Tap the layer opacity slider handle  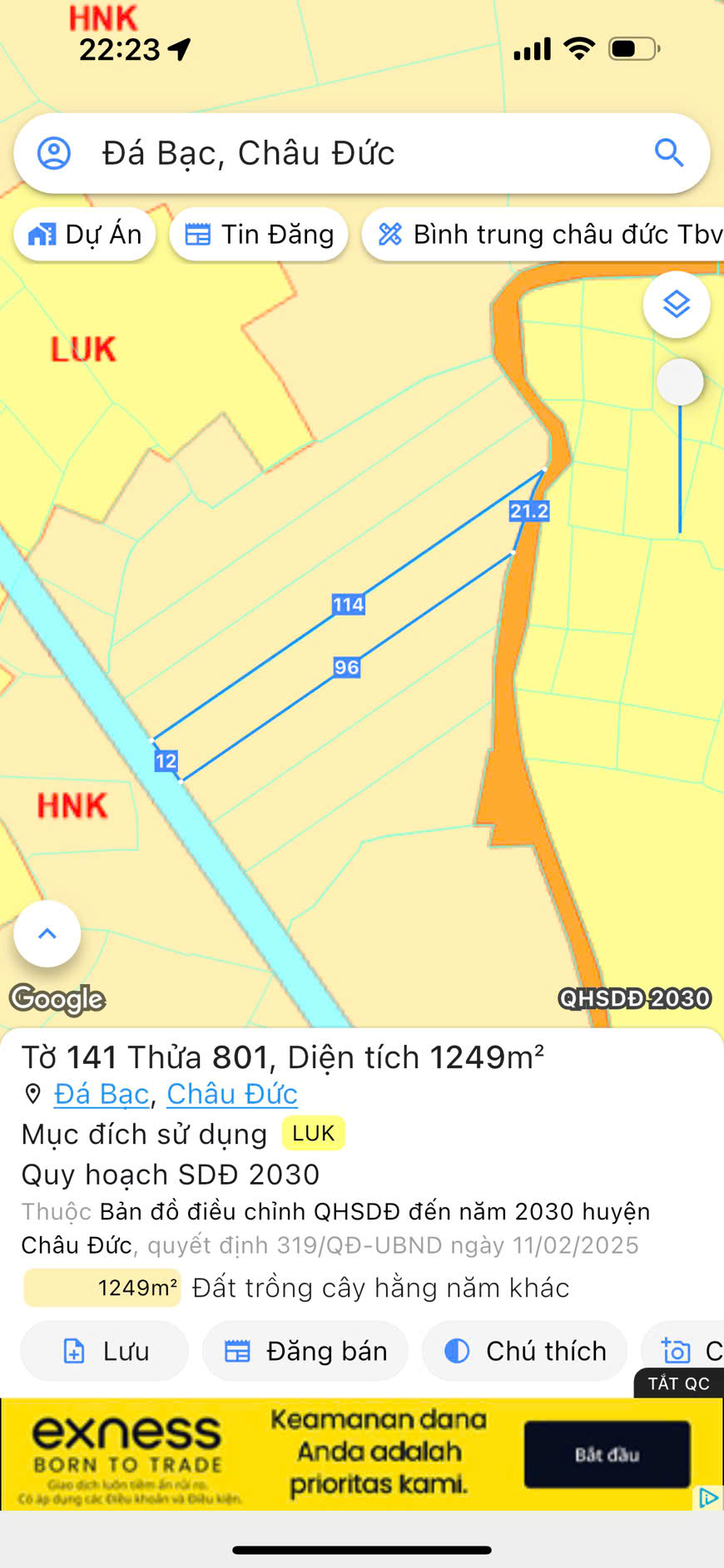point(680,382)
